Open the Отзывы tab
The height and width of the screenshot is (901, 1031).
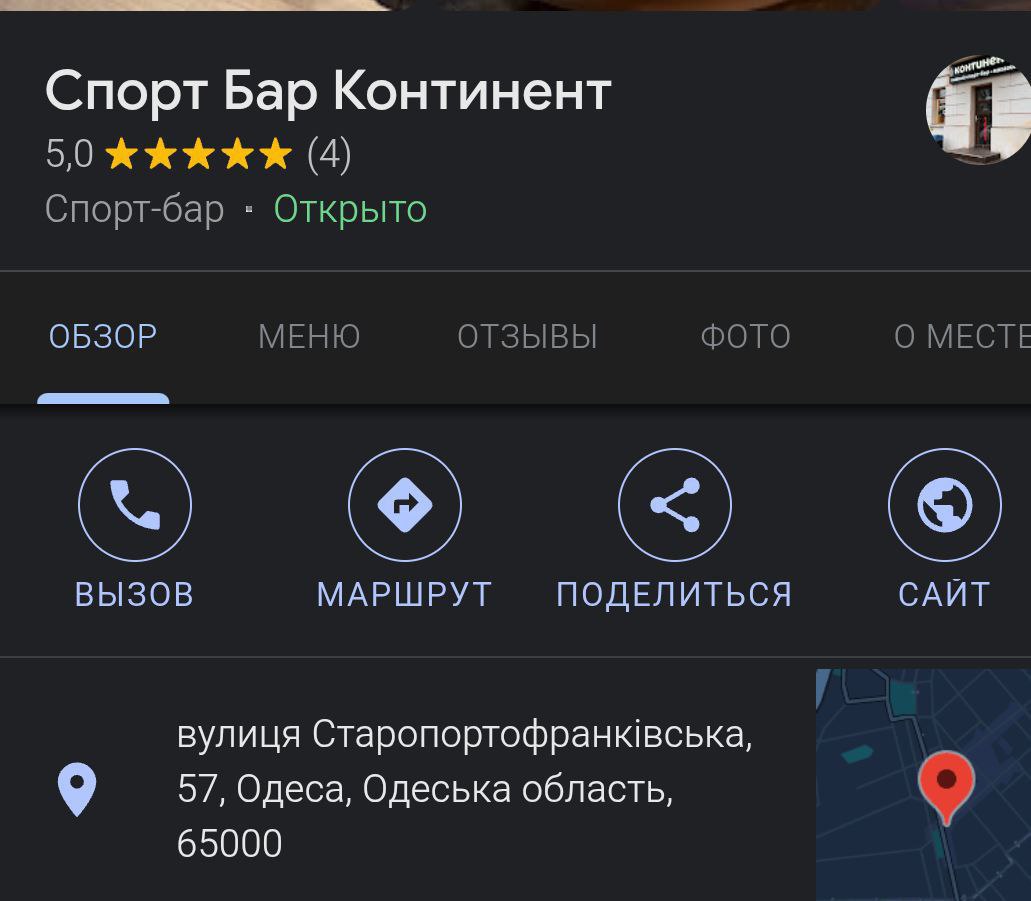click(x=527, y=337)
